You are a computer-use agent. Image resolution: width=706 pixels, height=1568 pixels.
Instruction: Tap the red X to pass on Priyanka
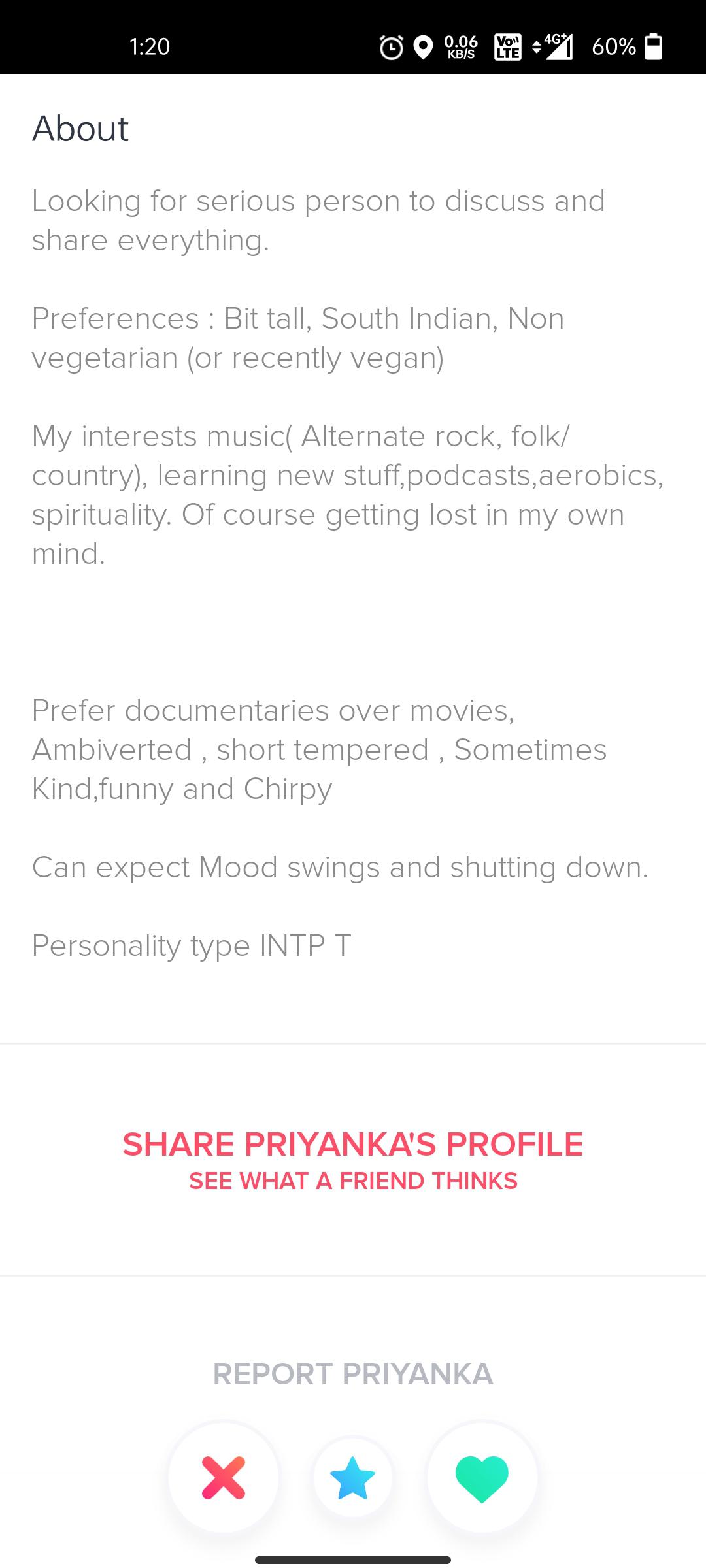[222, 1477]
